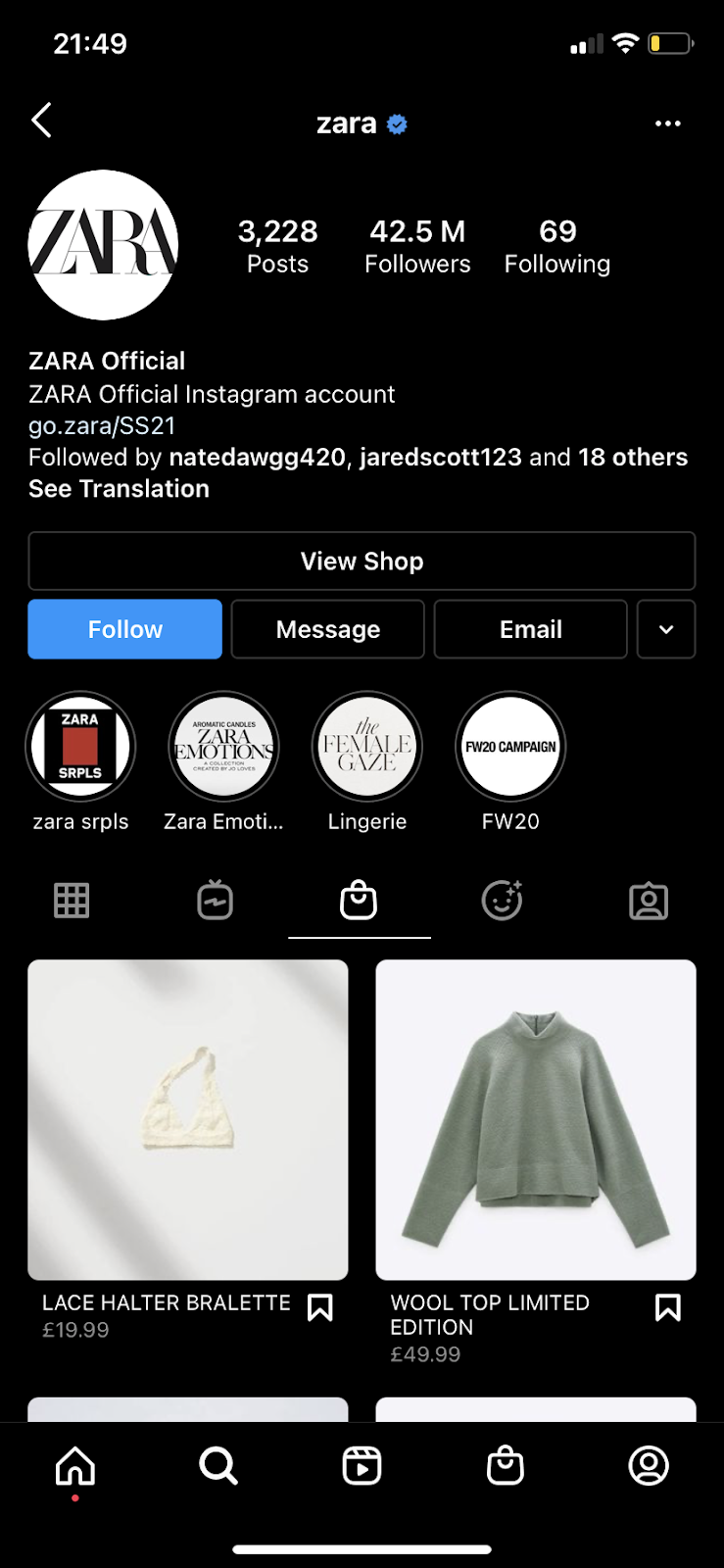Open the FW20 story highlight

coord(510,747)
